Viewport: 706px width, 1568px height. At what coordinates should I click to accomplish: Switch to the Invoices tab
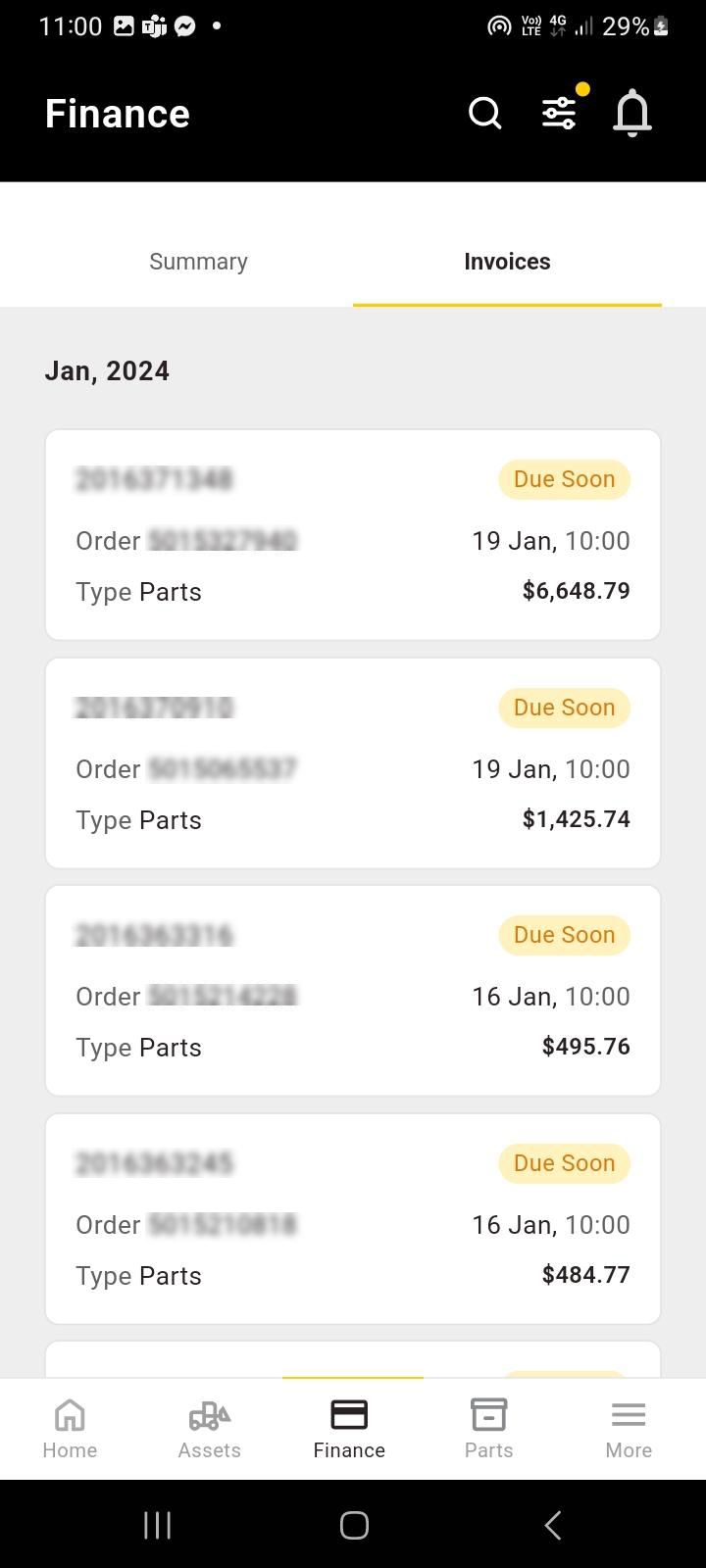pos(507,261)
